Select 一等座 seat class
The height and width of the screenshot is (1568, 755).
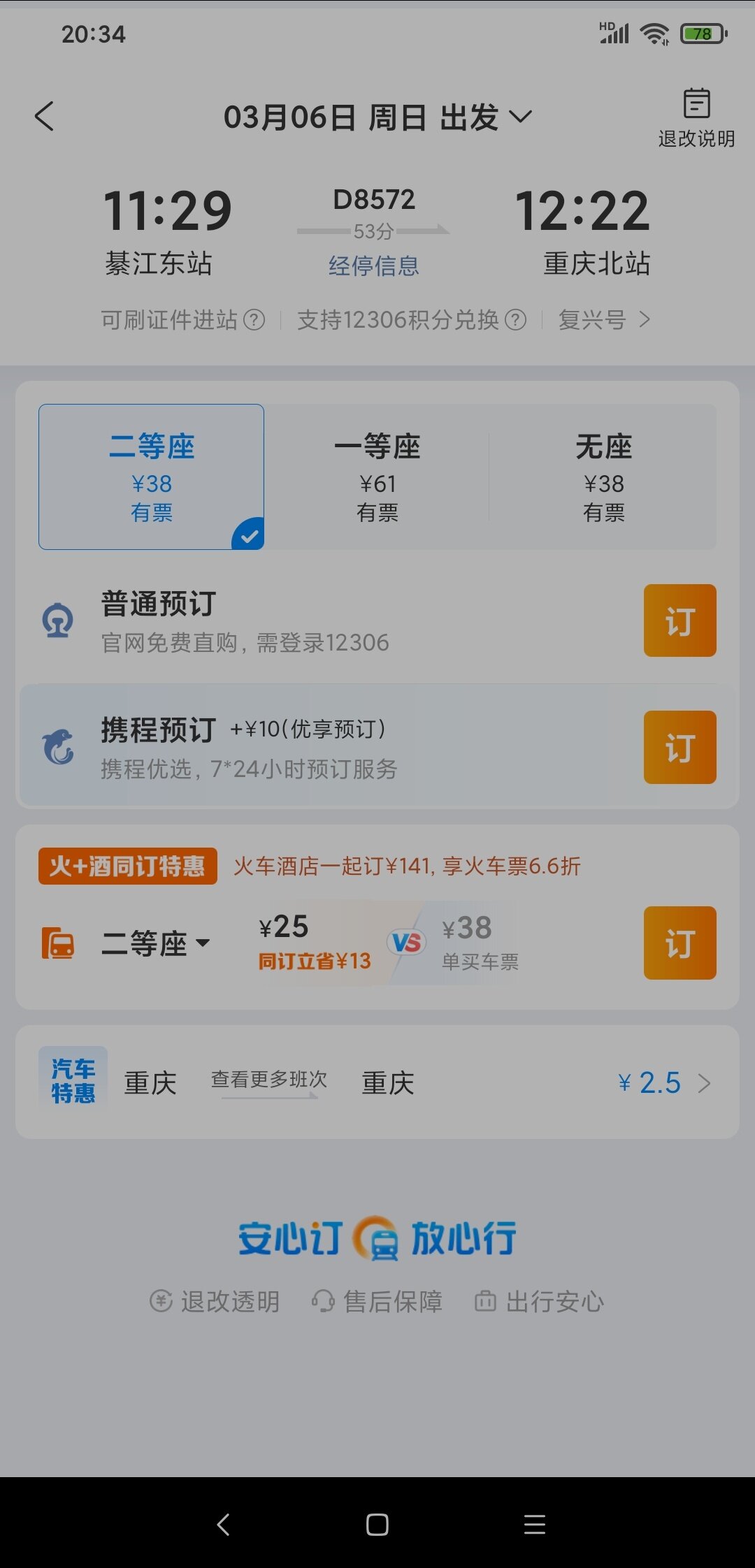coord(377,477)
